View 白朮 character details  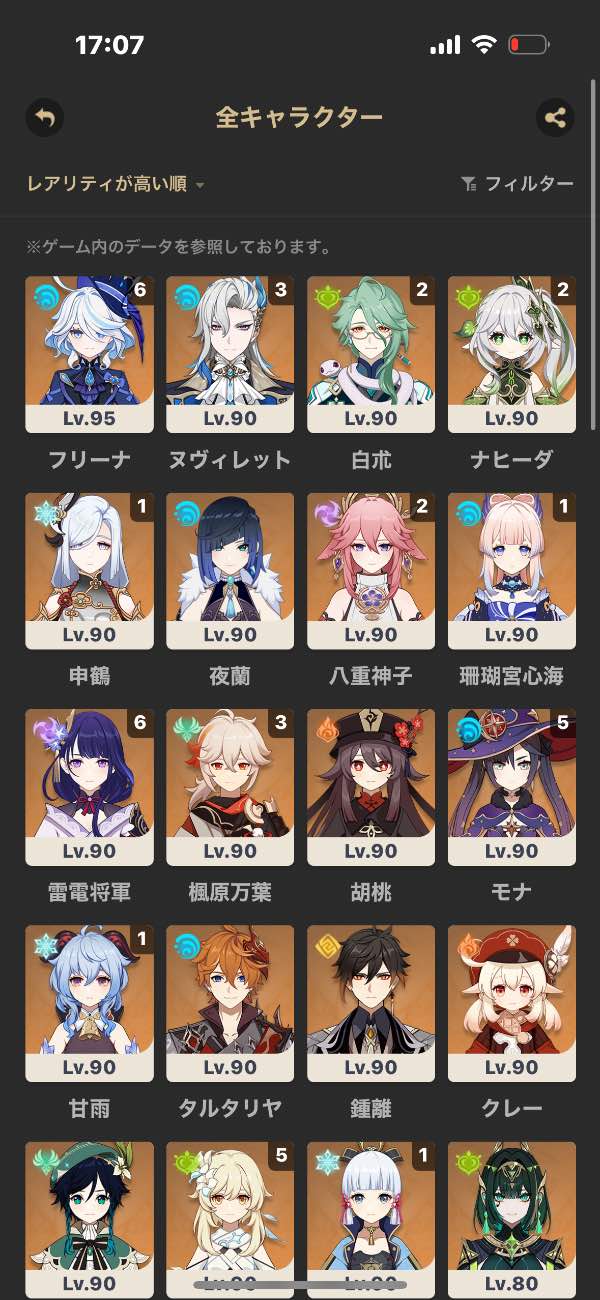coord(371,354)
